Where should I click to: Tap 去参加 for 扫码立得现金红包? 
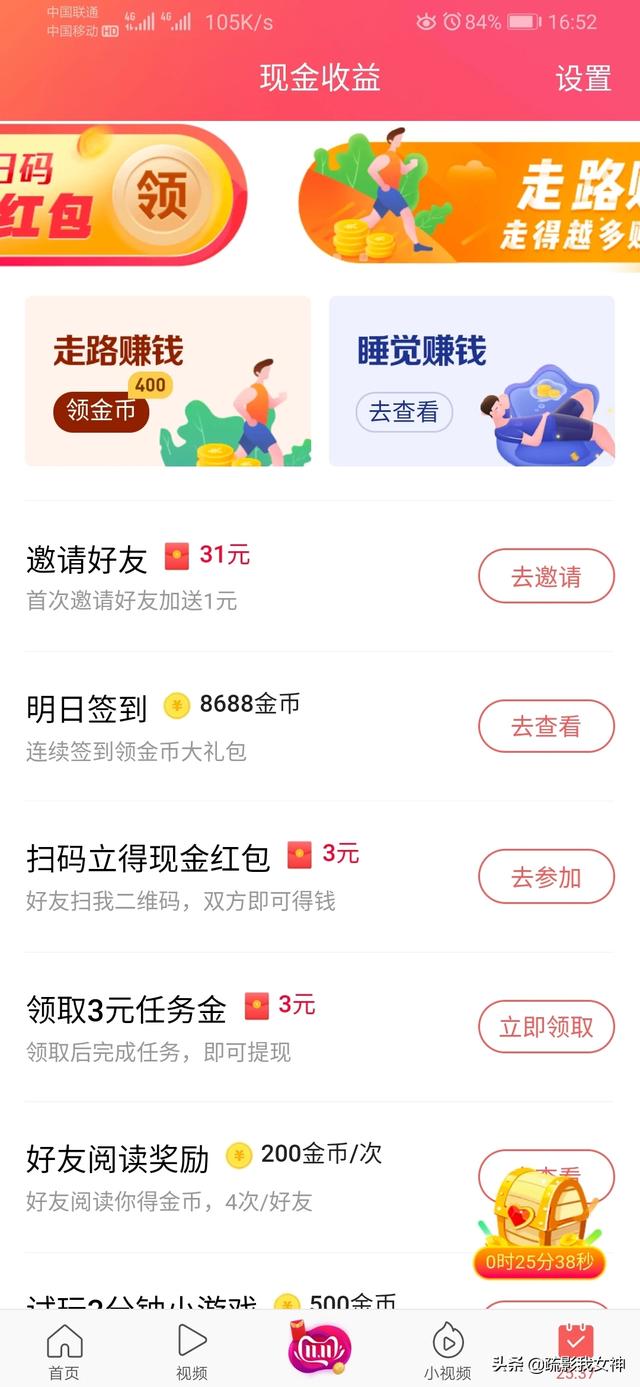(x=546, y=877)
